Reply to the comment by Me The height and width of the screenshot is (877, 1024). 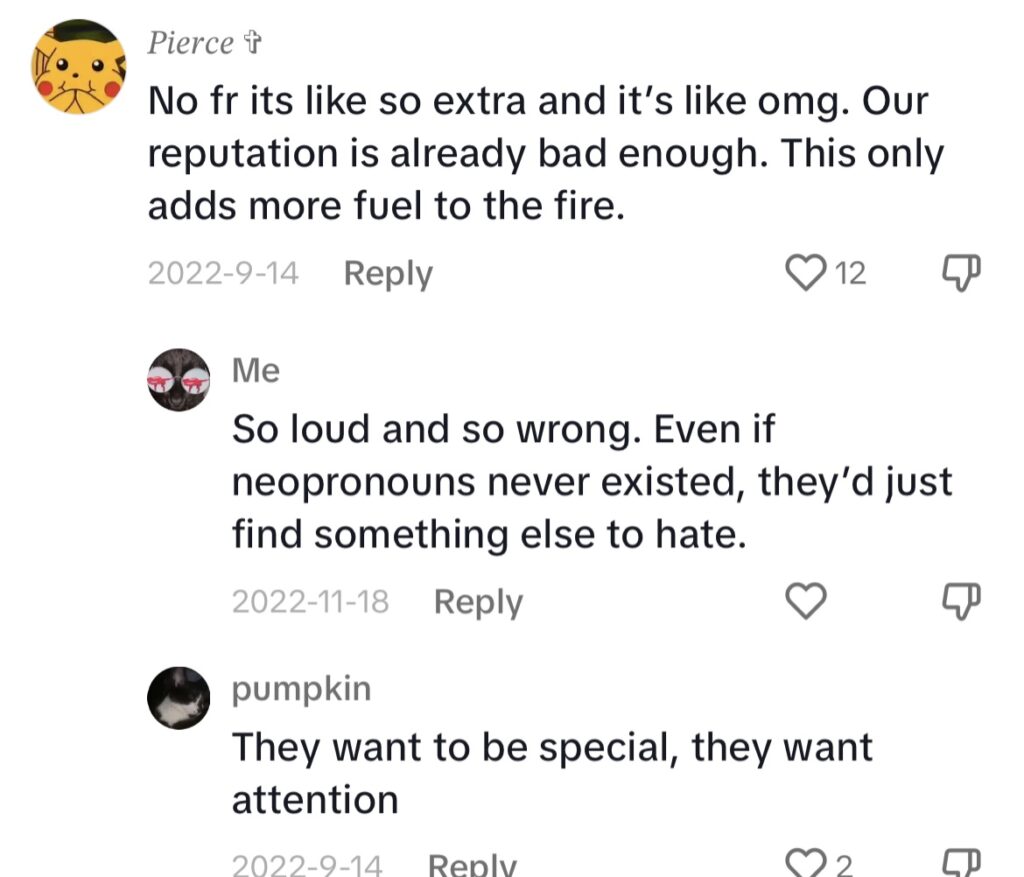(478, 601)
